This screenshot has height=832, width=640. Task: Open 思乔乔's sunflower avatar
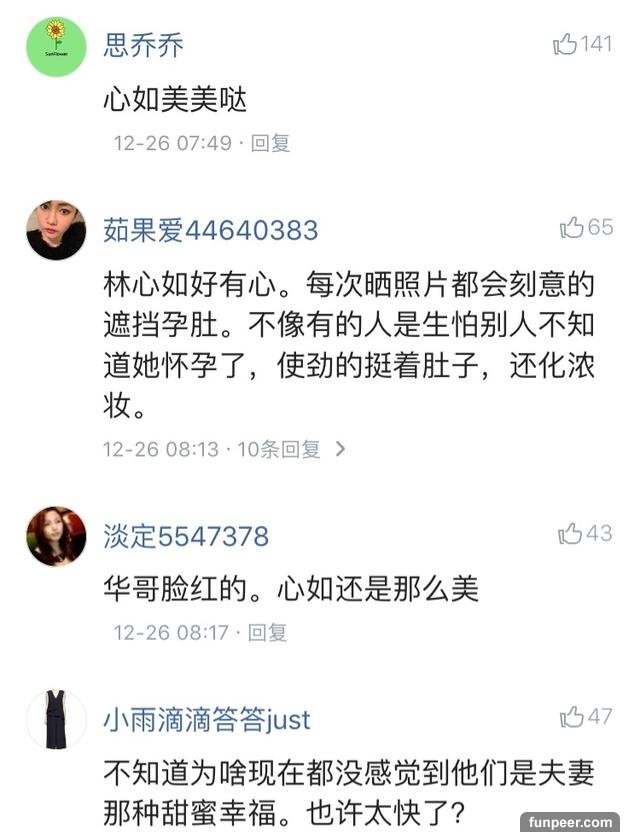(56, 46)
